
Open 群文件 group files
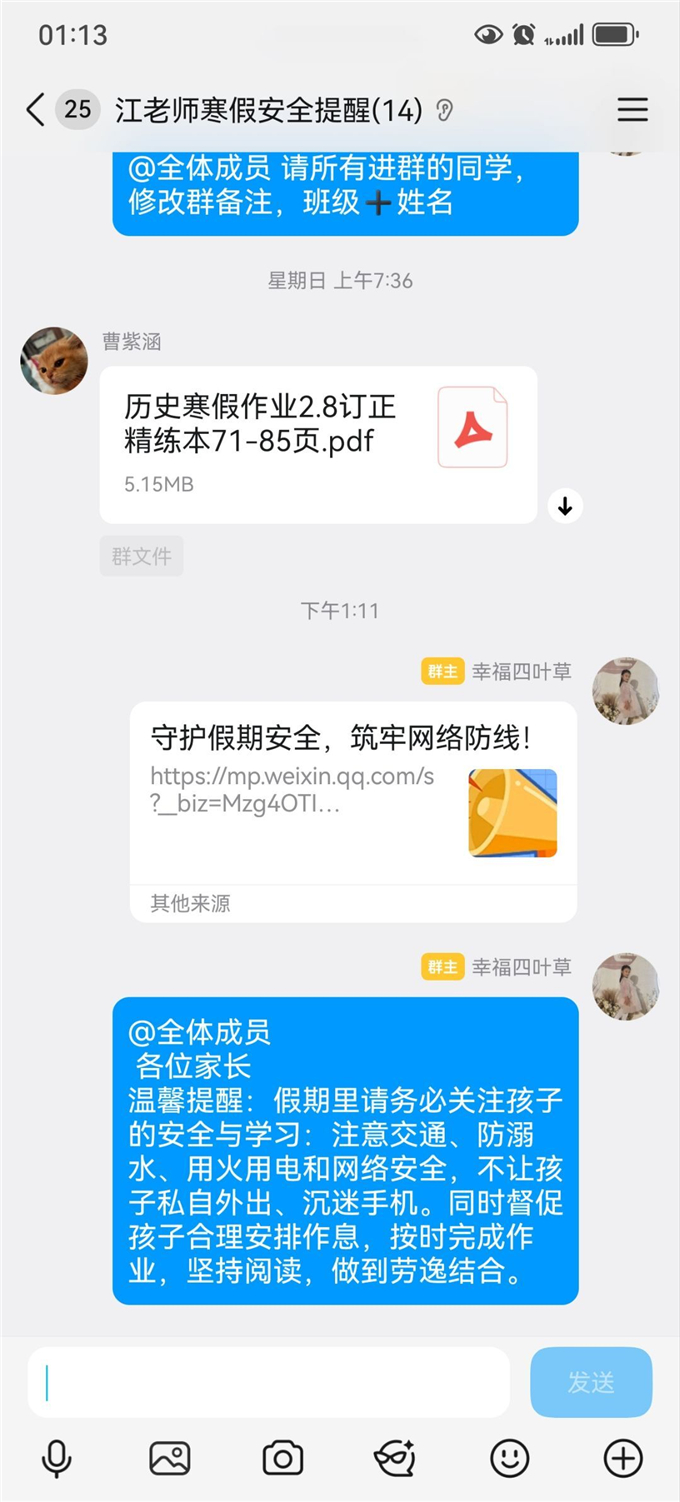[x=141, y=556]
